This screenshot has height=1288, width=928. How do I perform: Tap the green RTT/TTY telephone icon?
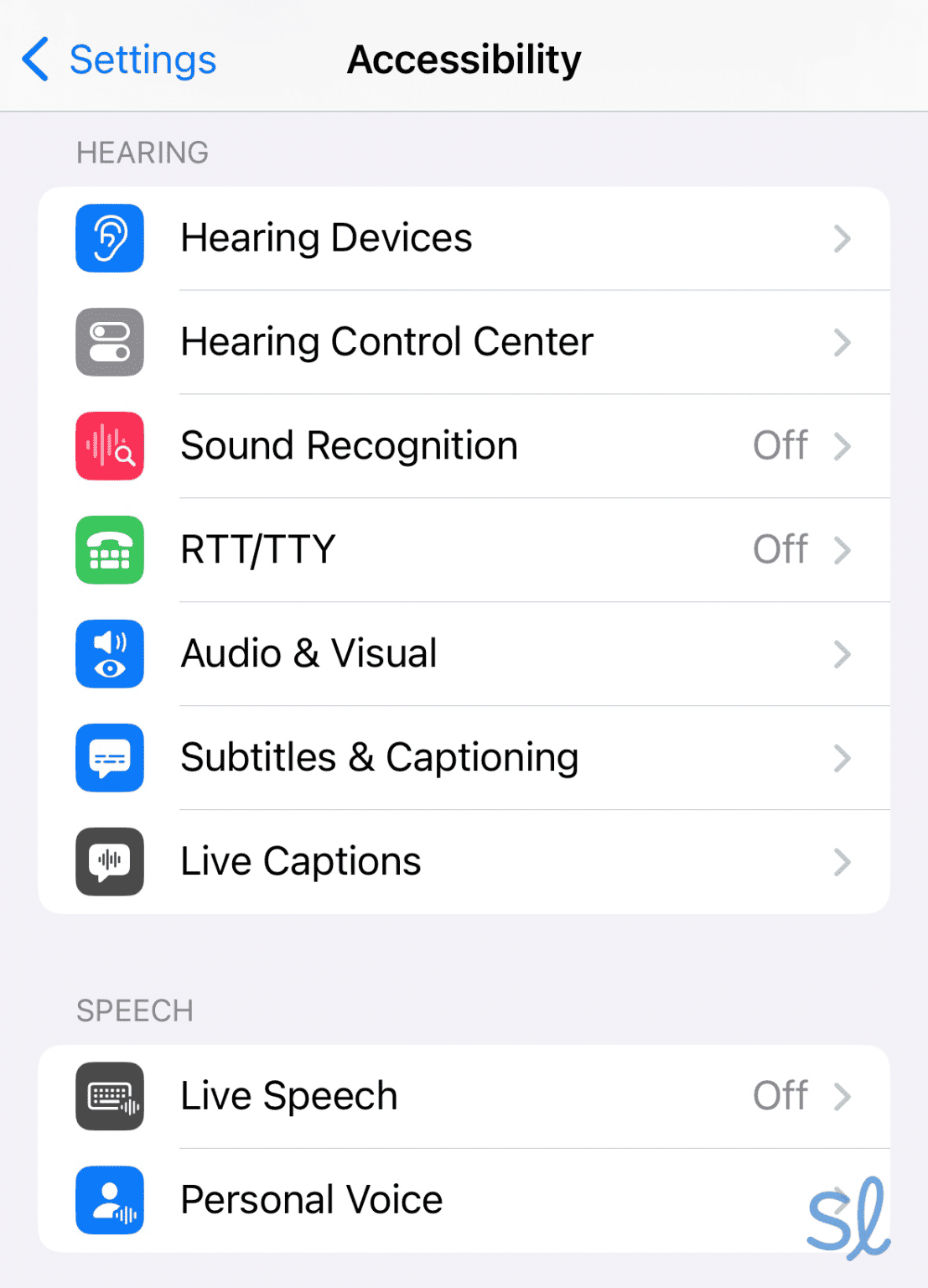click(x=109, y=550)
